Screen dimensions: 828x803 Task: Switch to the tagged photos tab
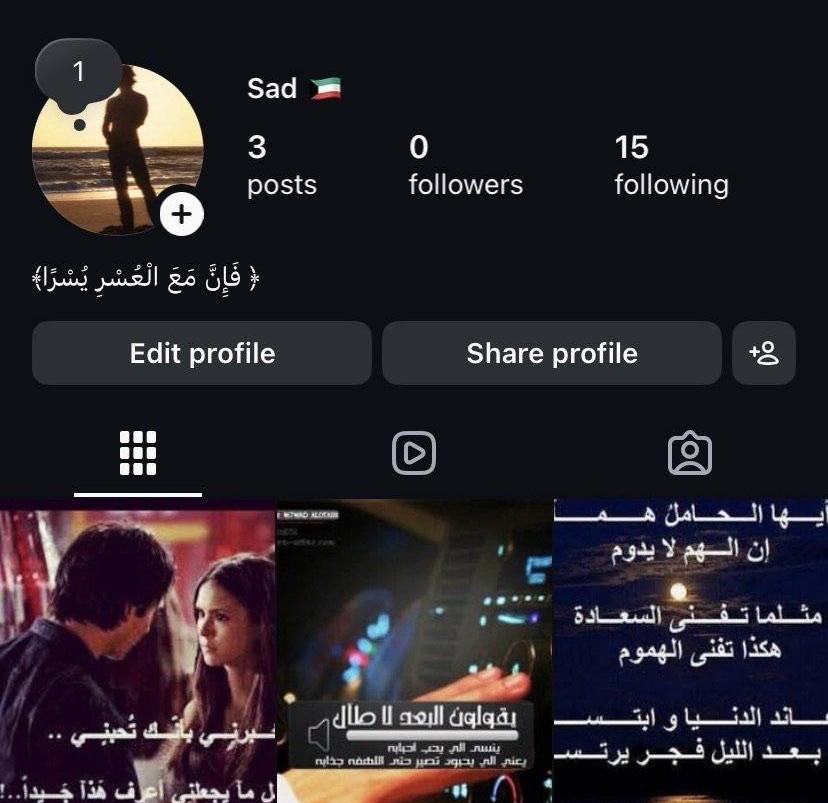tap(689, 454)
